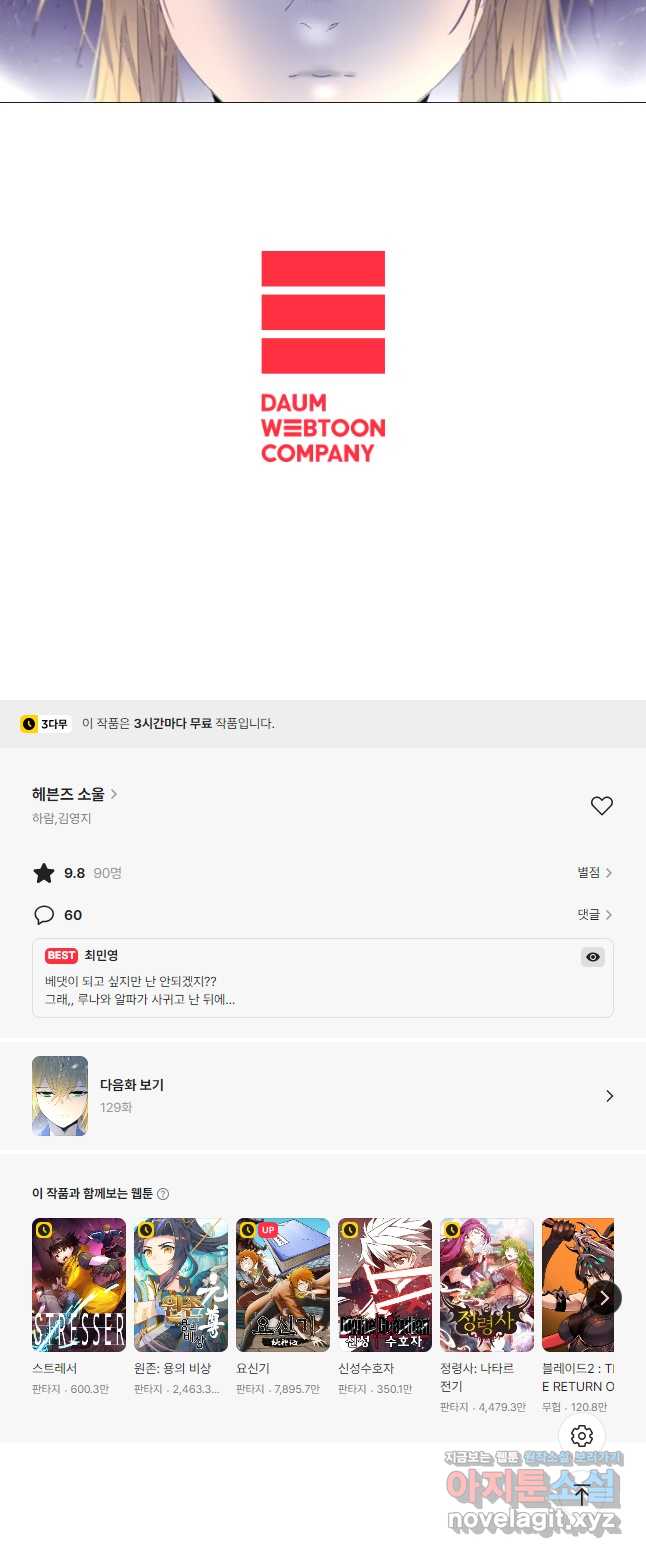Open the 별점 rating page
The image size is (646, 1558).
pyautogui.click(x=594, y=873)
